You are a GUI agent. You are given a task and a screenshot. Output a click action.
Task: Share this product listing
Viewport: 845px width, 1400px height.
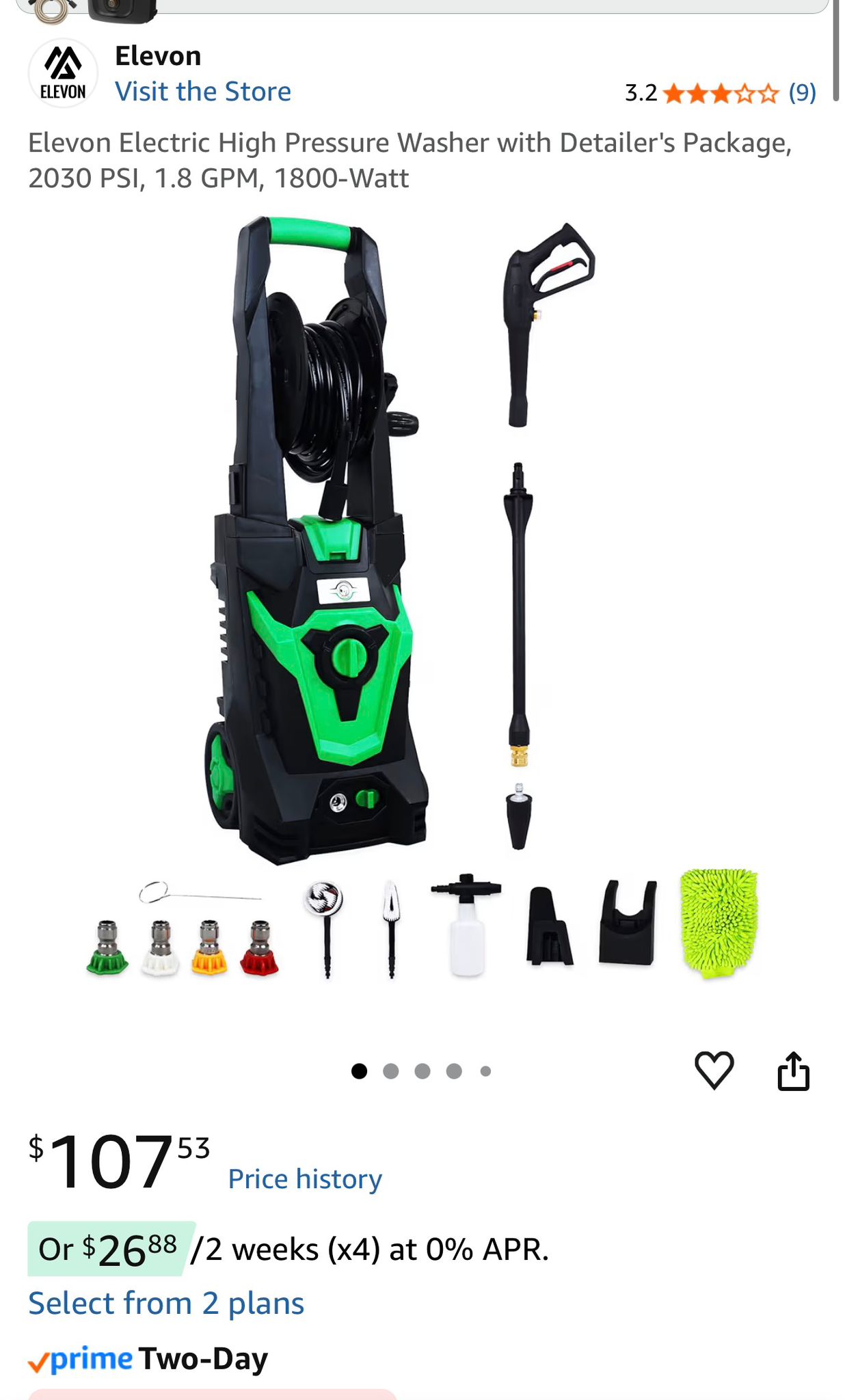[793, 1071]
